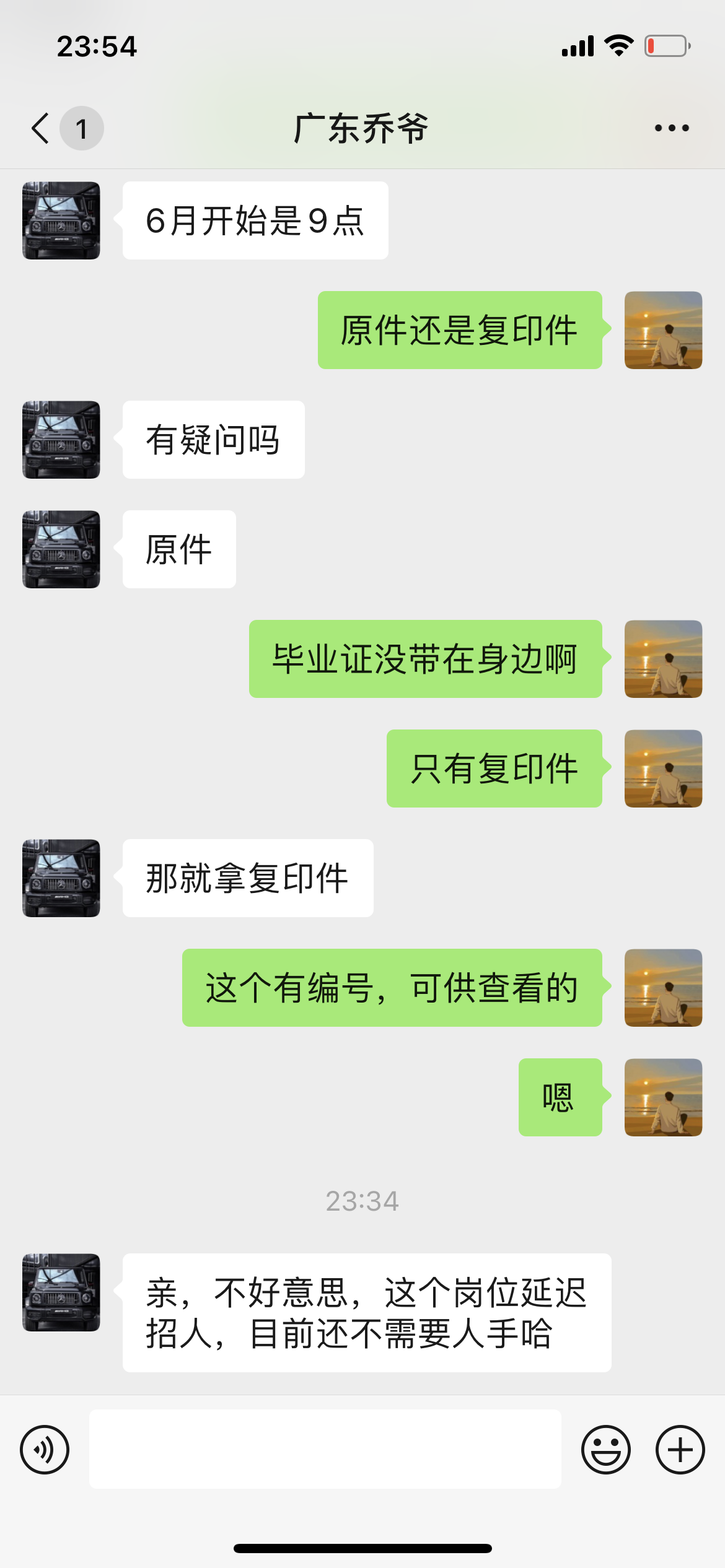
Task: Go back to the chat list
Action: [x=41, y=129]
